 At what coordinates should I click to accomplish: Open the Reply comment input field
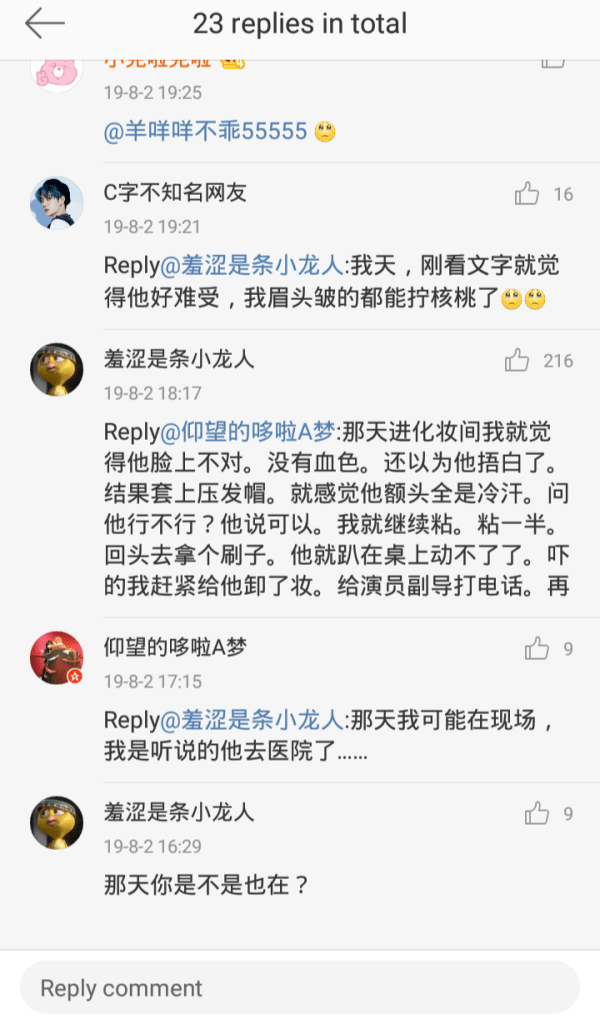300,988
